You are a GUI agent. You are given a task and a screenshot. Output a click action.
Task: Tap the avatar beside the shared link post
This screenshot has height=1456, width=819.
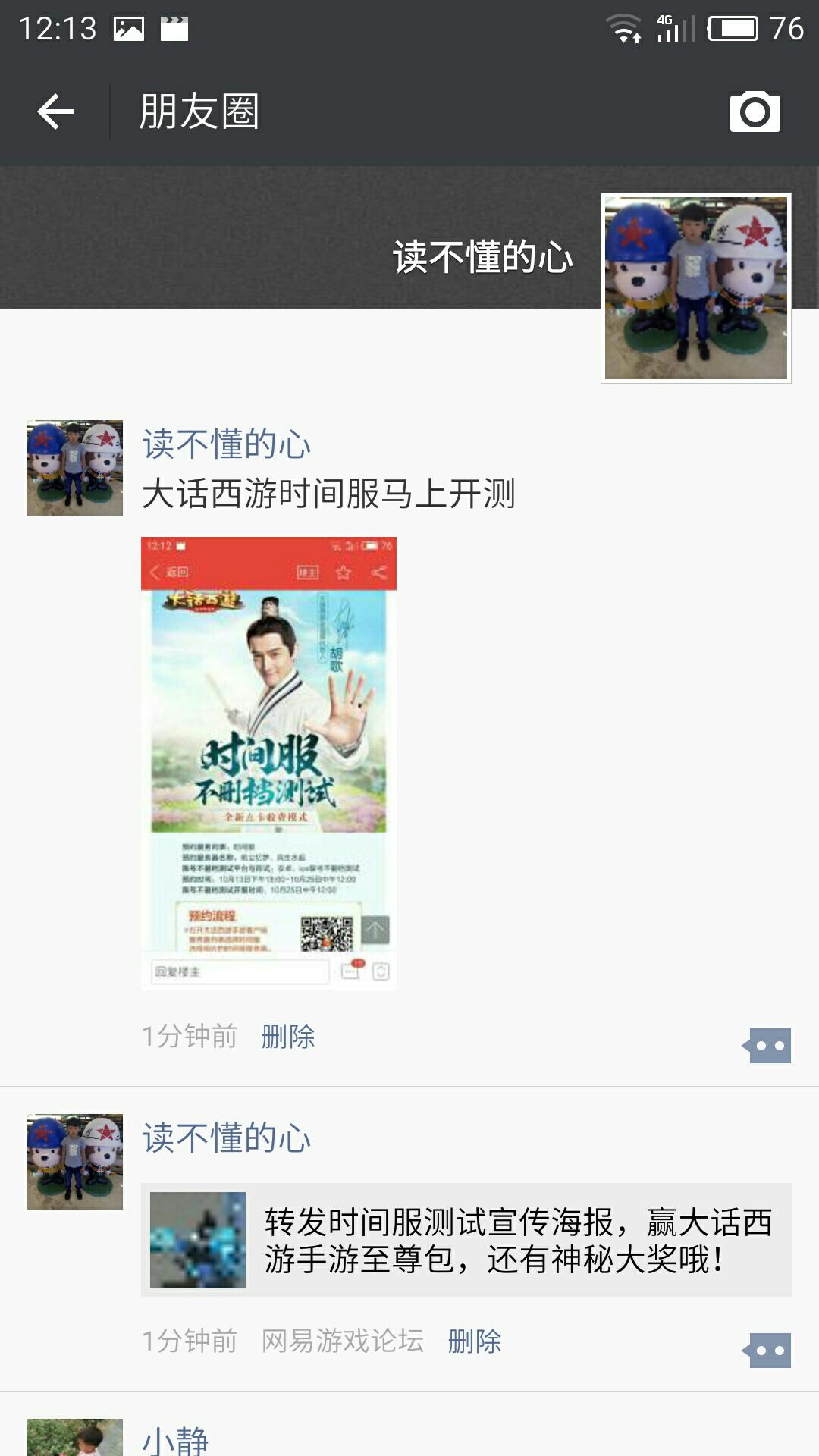[74, 1161]
